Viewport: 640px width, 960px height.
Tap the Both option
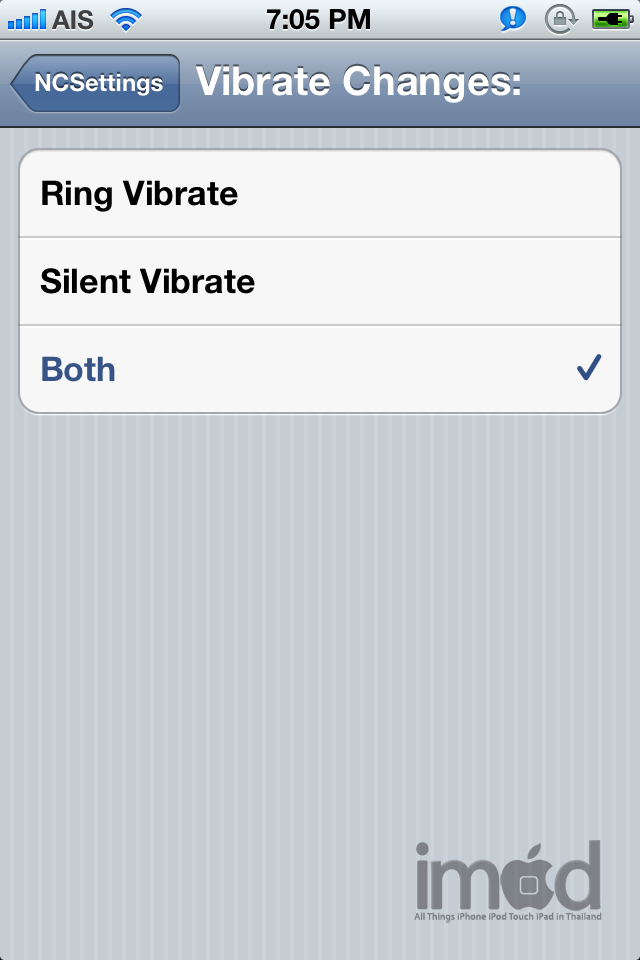(320, 370)
